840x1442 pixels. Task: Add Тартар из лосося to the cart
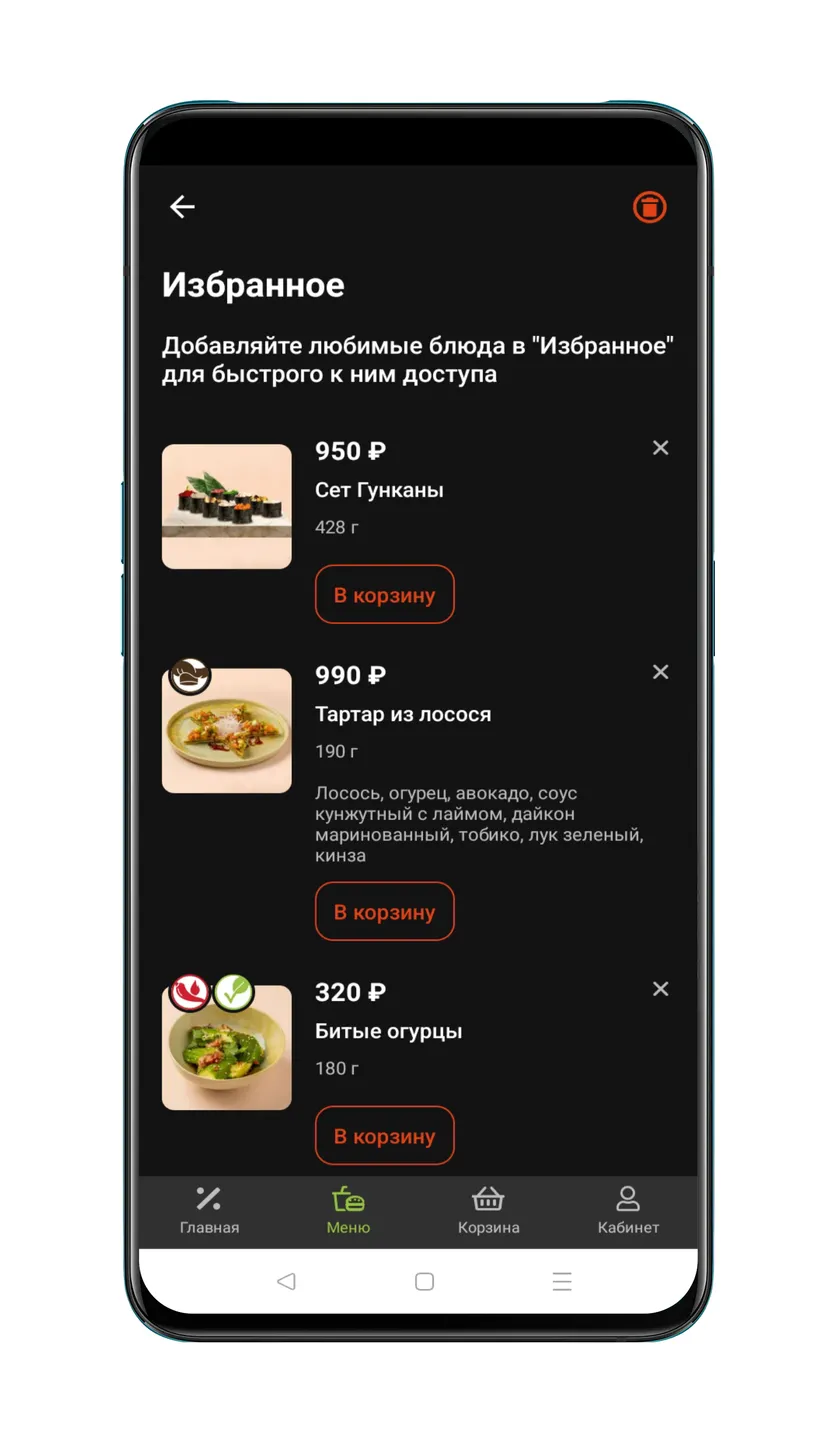click(385, 912)
